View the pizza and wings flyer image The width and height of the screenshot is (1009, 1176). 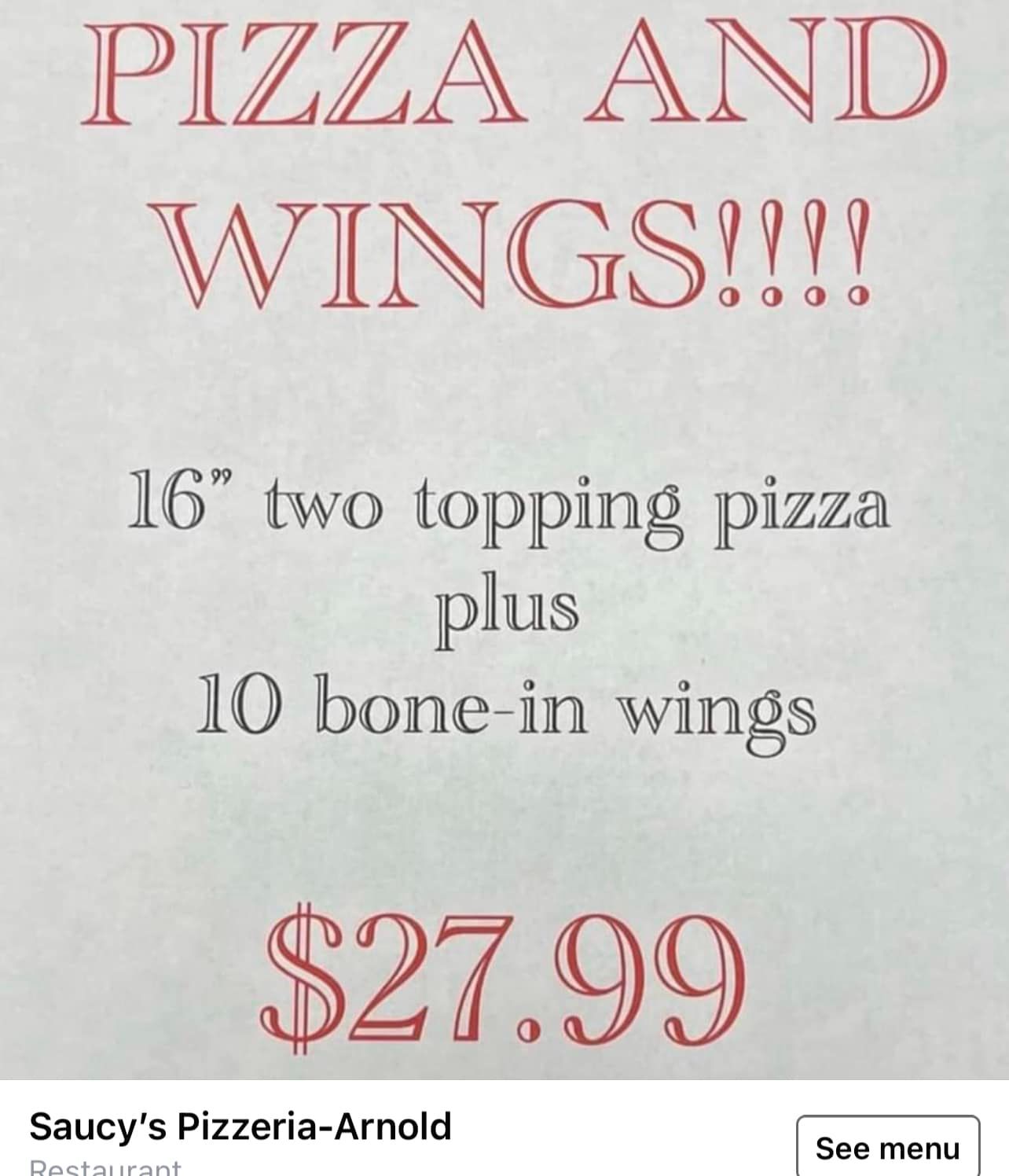[504, 539]
